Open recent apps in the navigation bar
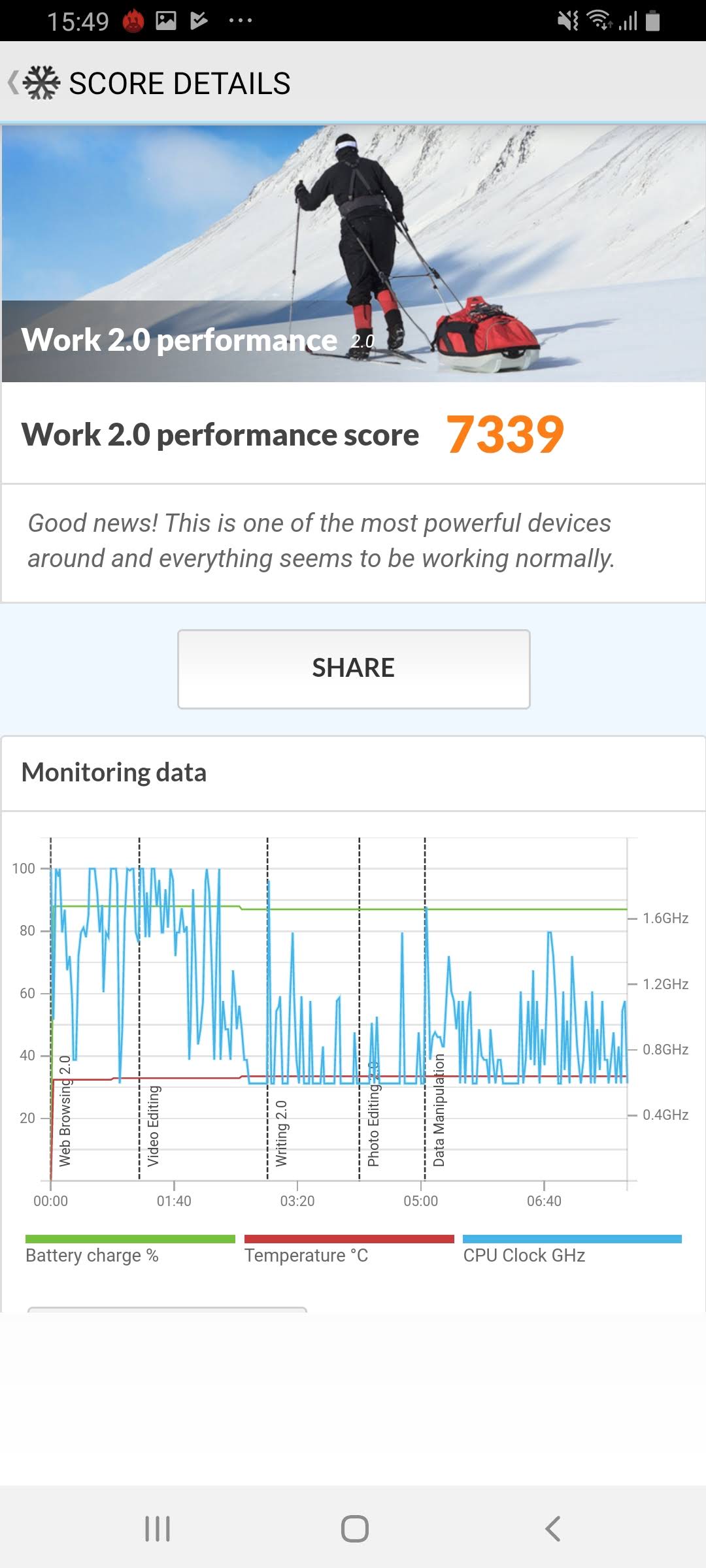This screenshot has width=706, height=1568. [158, 1529]
